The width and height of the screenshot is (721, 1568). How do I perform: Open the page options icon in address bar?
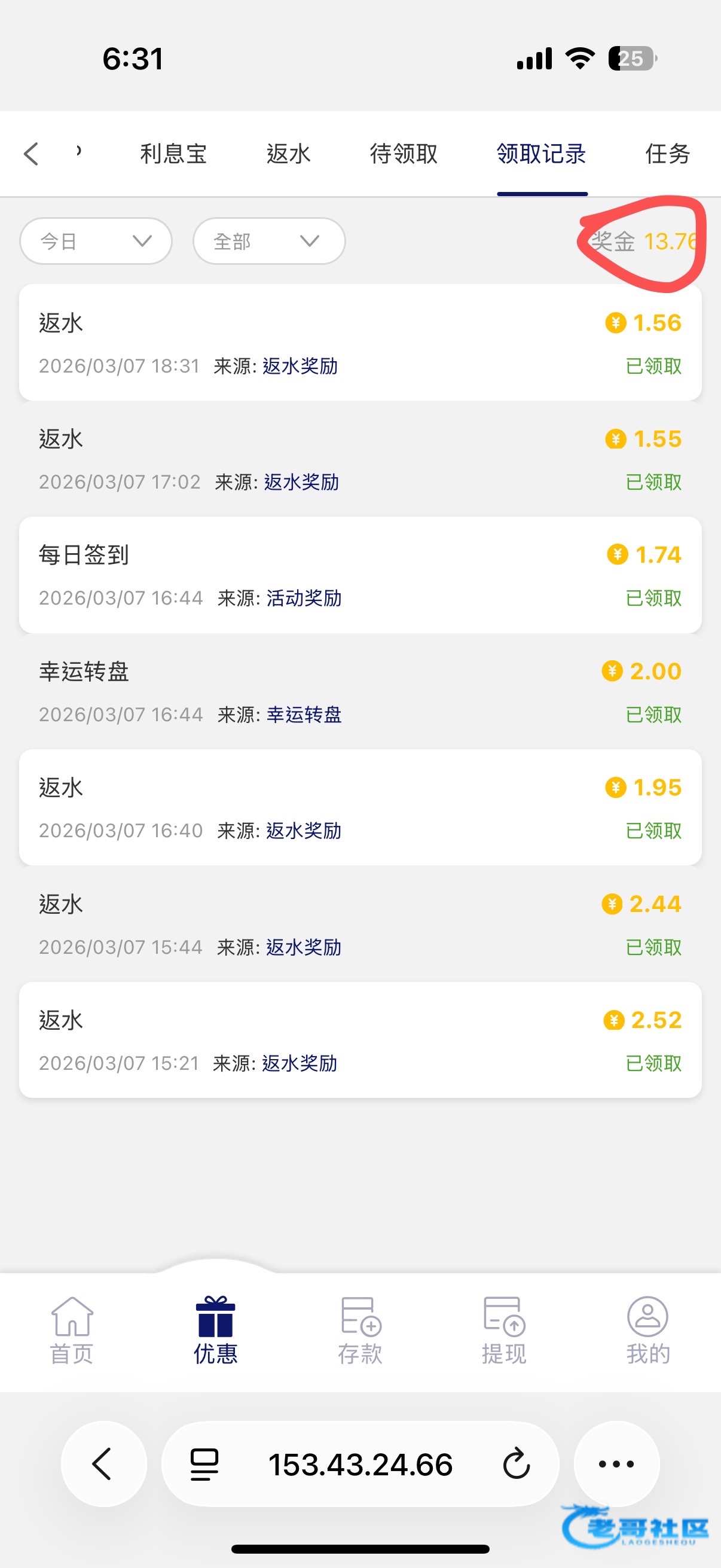pos(204,1464)
